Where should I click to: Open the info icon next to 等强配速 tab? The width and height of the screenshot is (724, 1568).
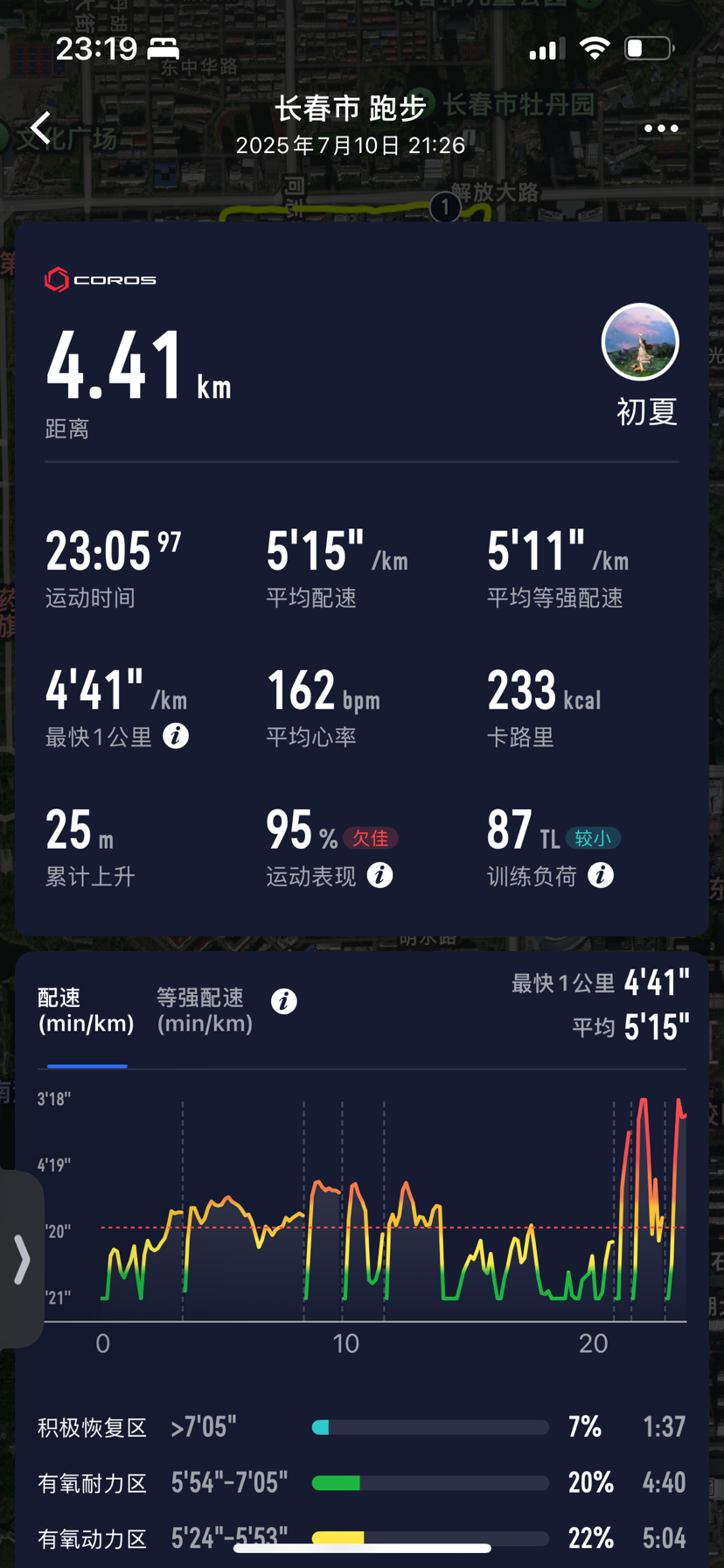coord(283,1001)
